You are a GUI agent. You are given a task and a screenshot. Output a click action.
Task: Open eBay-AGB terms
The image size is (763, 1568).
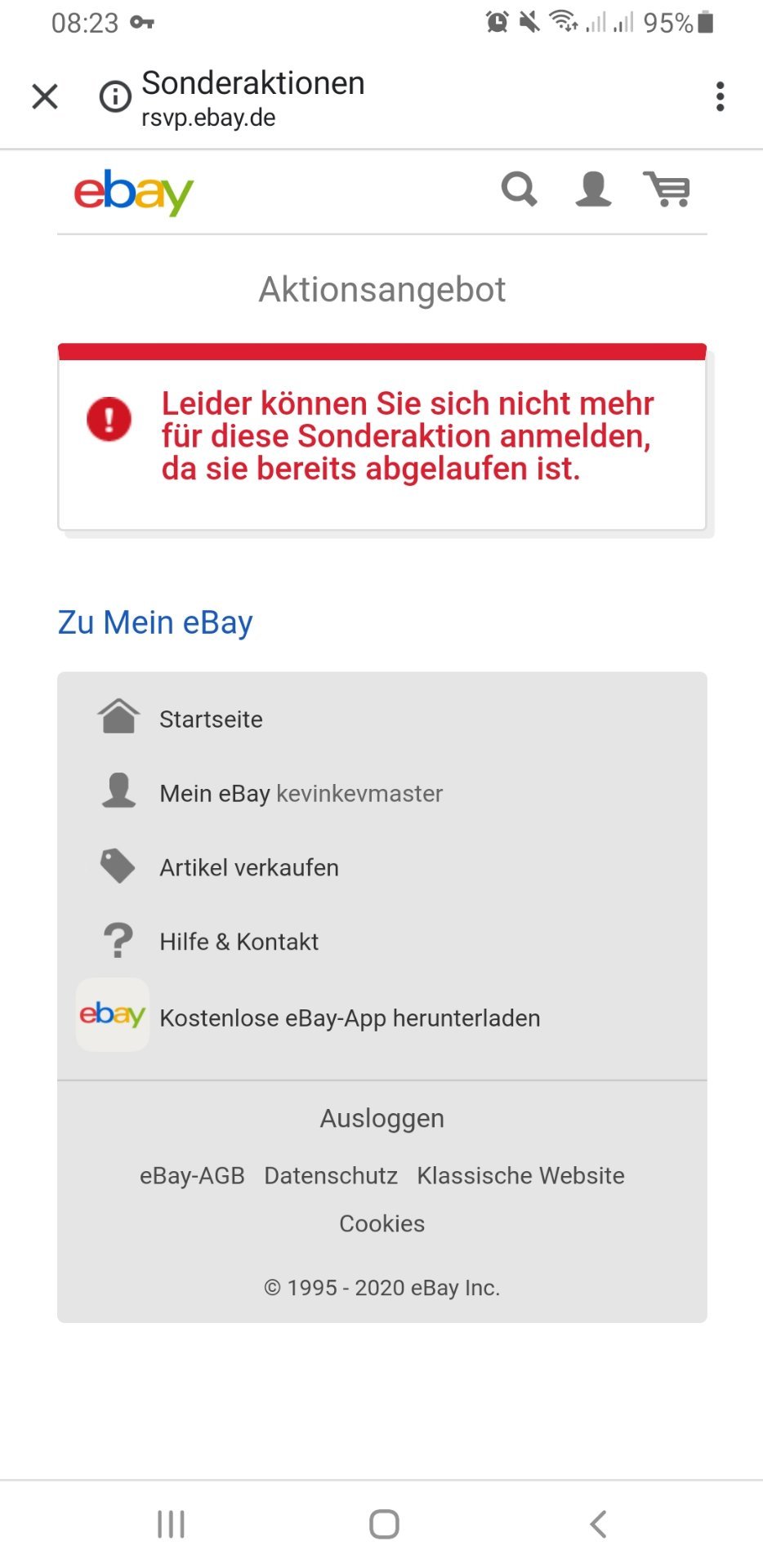pyautogui.click(x=192, y=1175)
